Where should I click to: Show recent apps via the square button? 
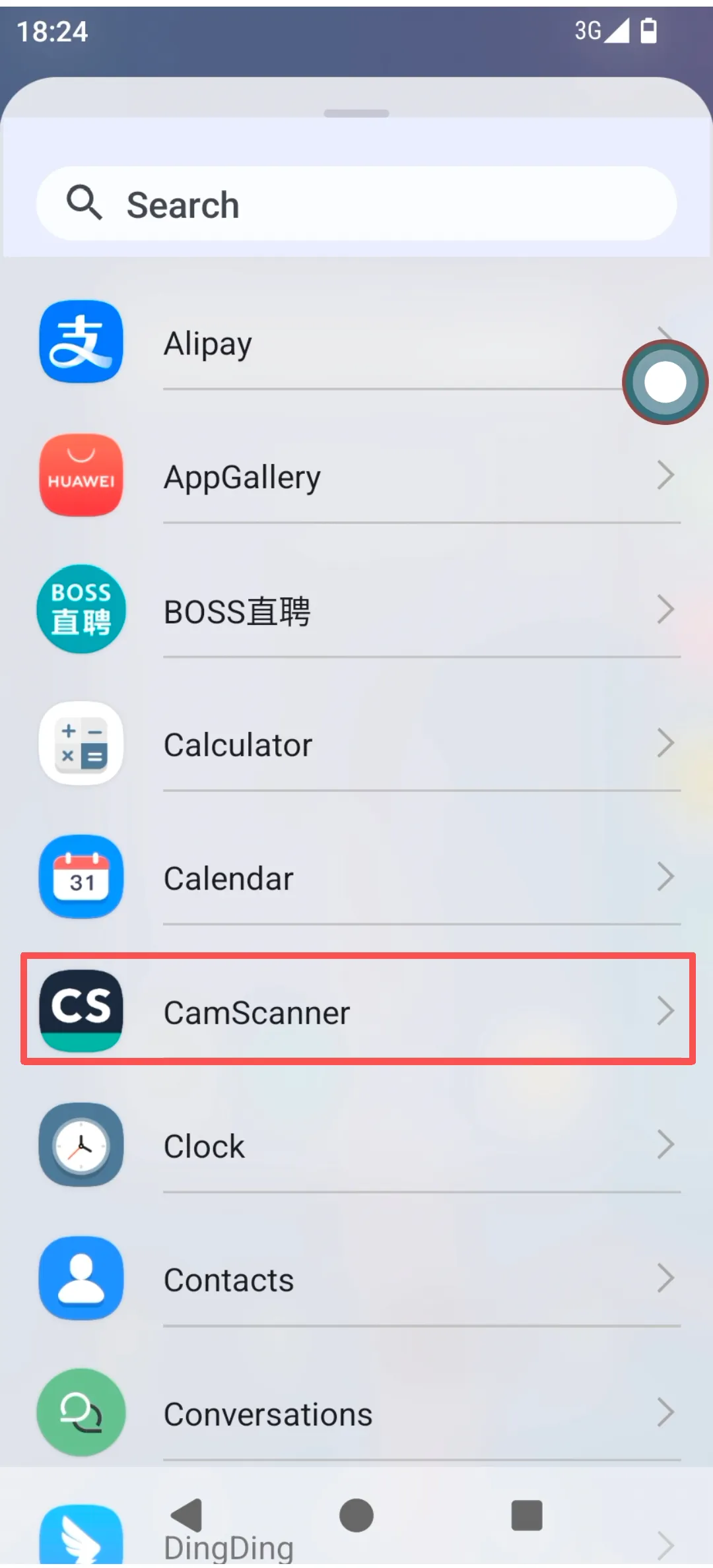[526, 1515]
